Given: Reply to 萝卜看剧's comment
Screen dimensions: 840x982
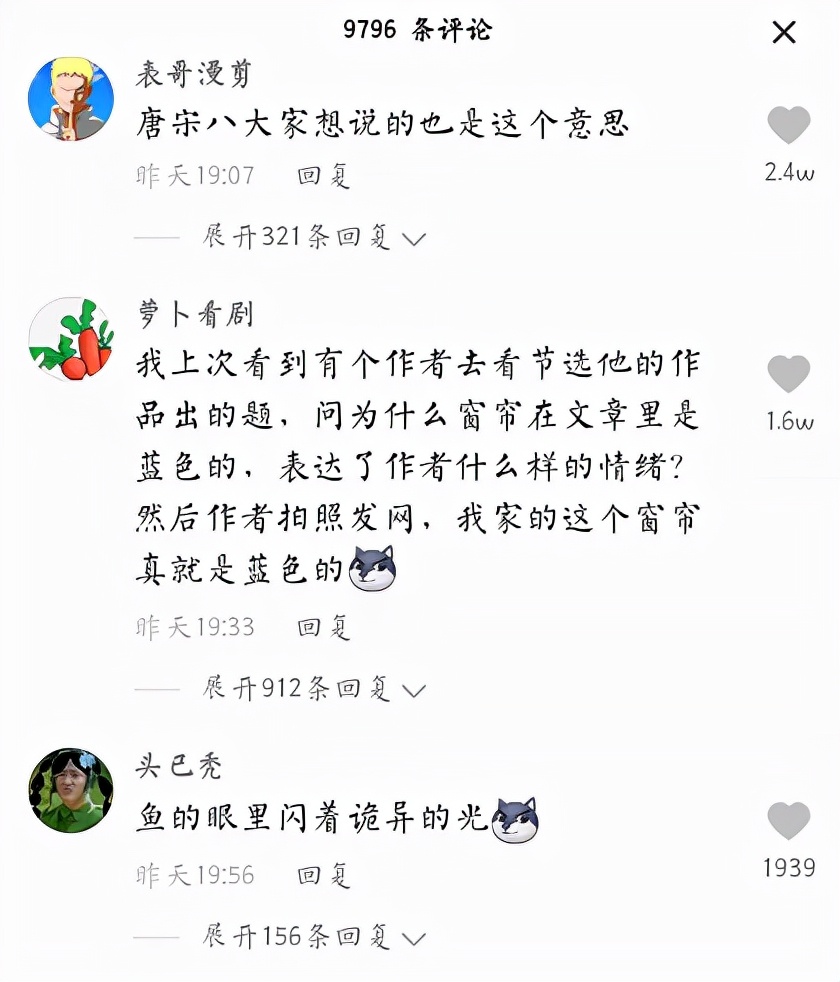Looking at the screenshot, I should pos(320,629).
